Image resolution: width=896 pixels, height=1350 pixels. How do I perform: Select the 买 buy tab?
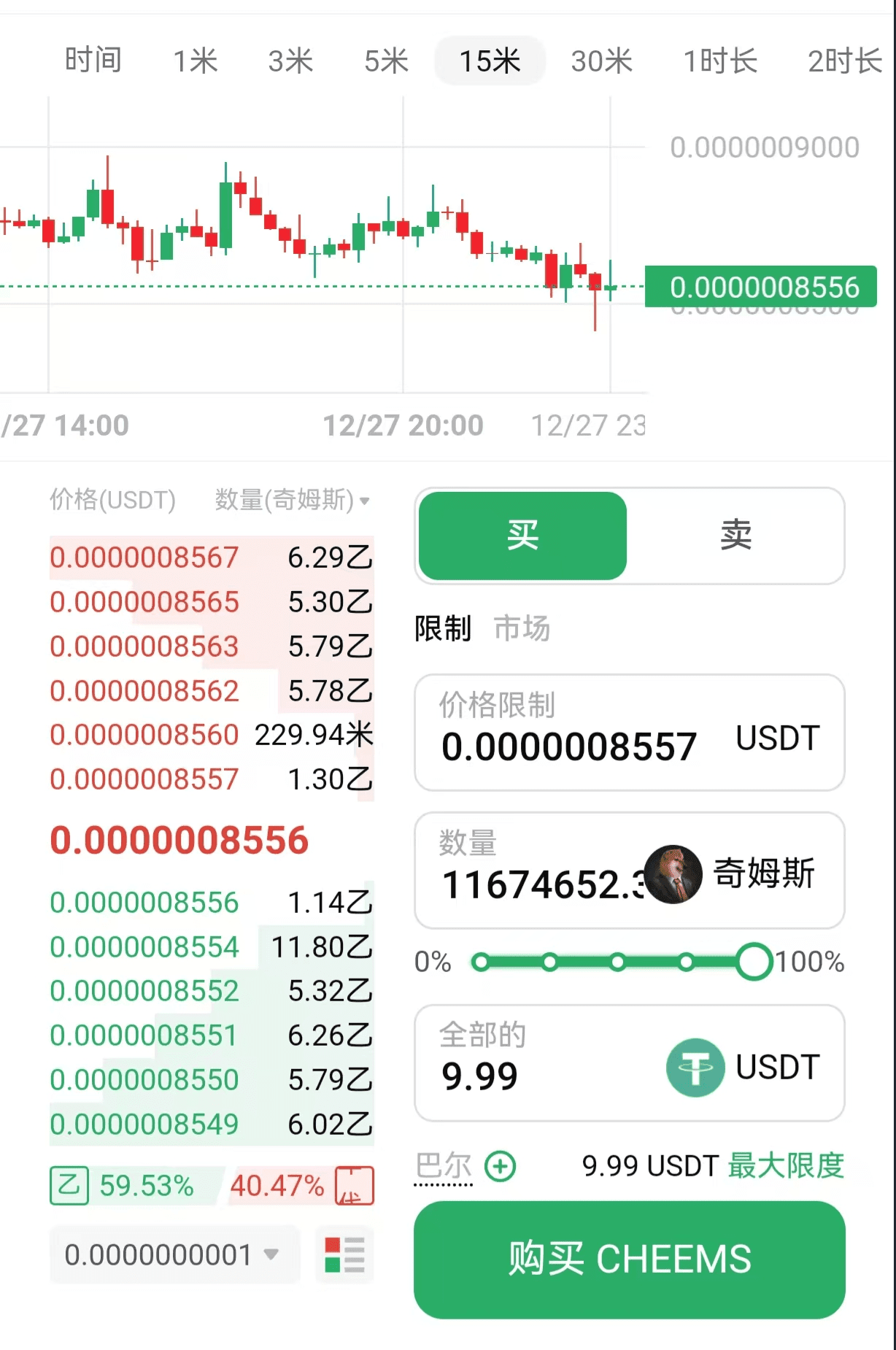tap(522, 536)
